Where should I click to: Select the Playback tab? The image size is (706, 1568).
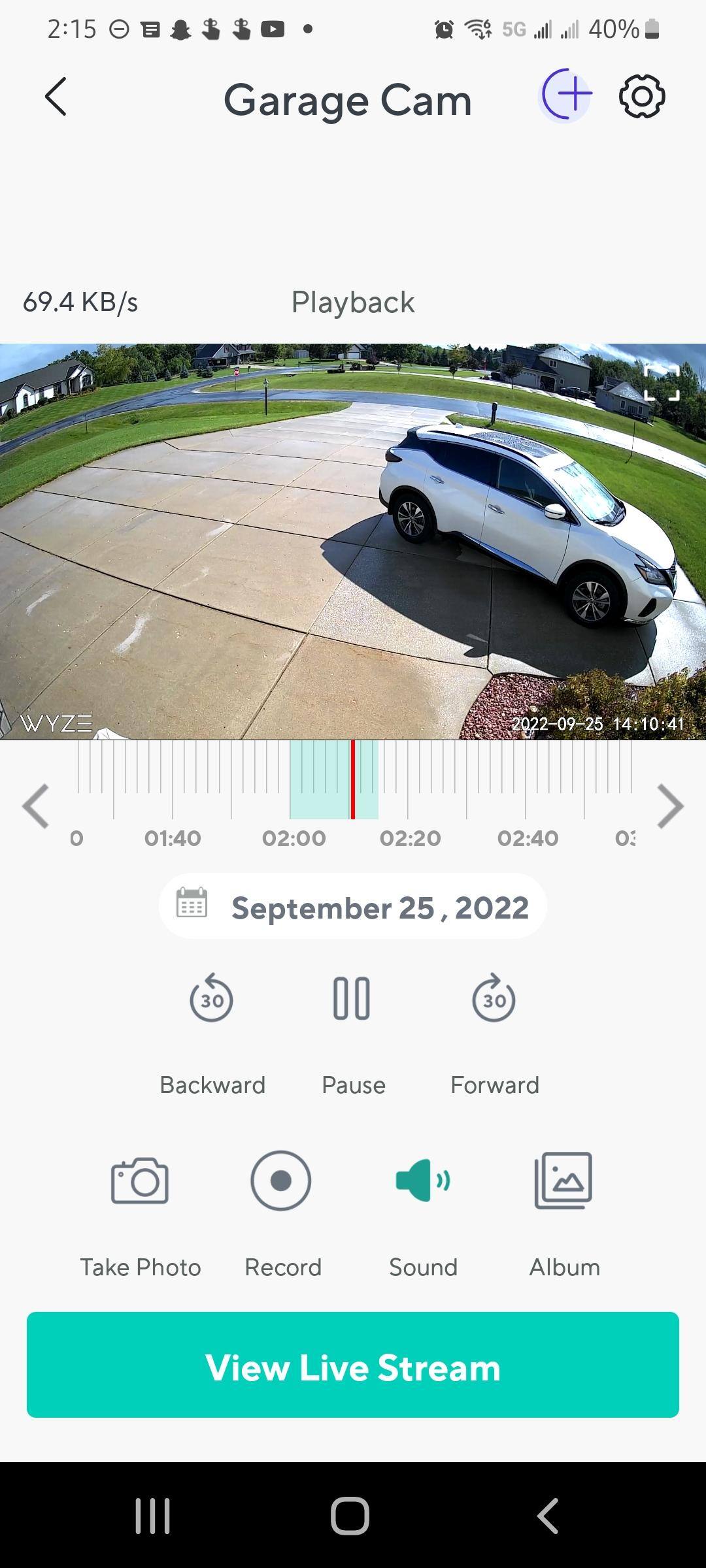coord(352,302)
